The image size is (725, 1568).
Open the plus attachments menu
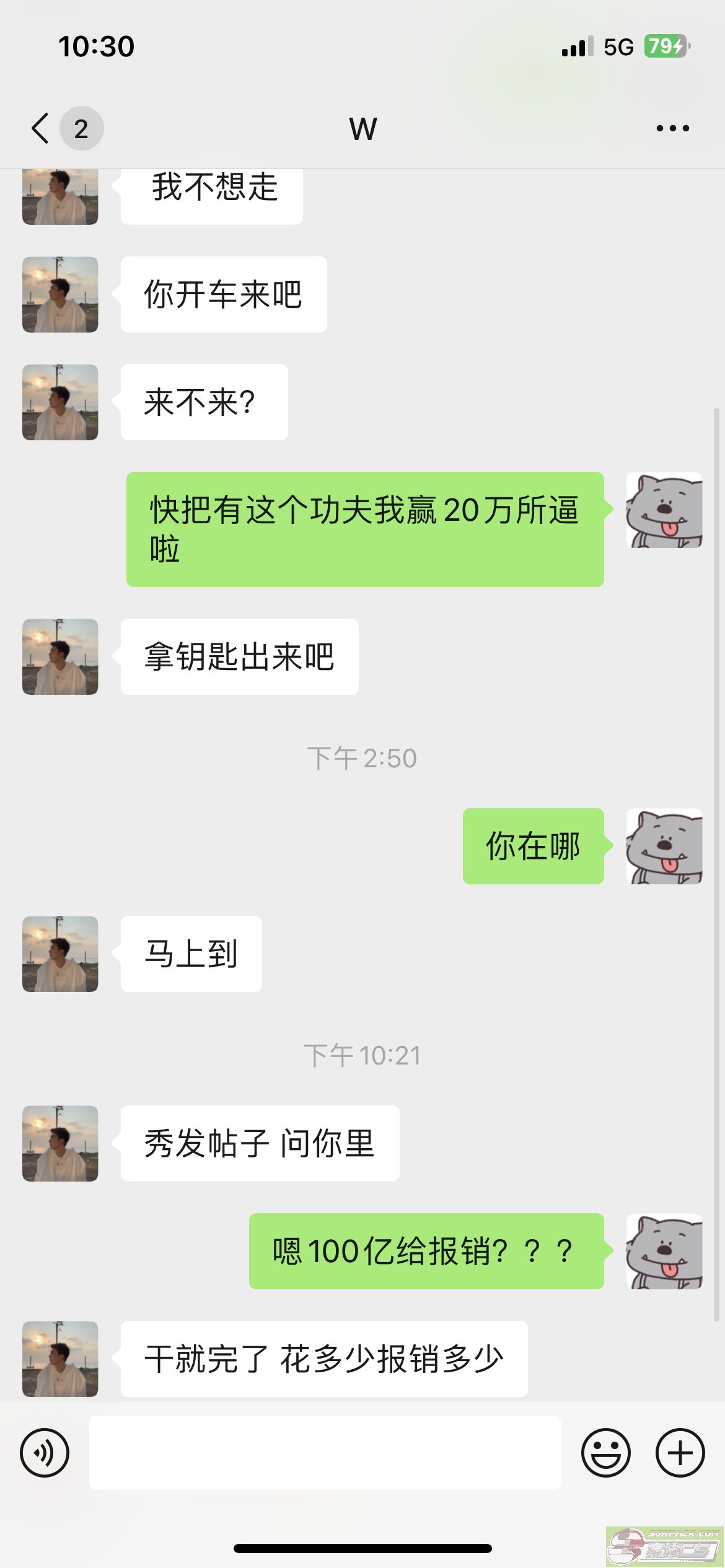pyautogui.click(x=680, y=1453)
